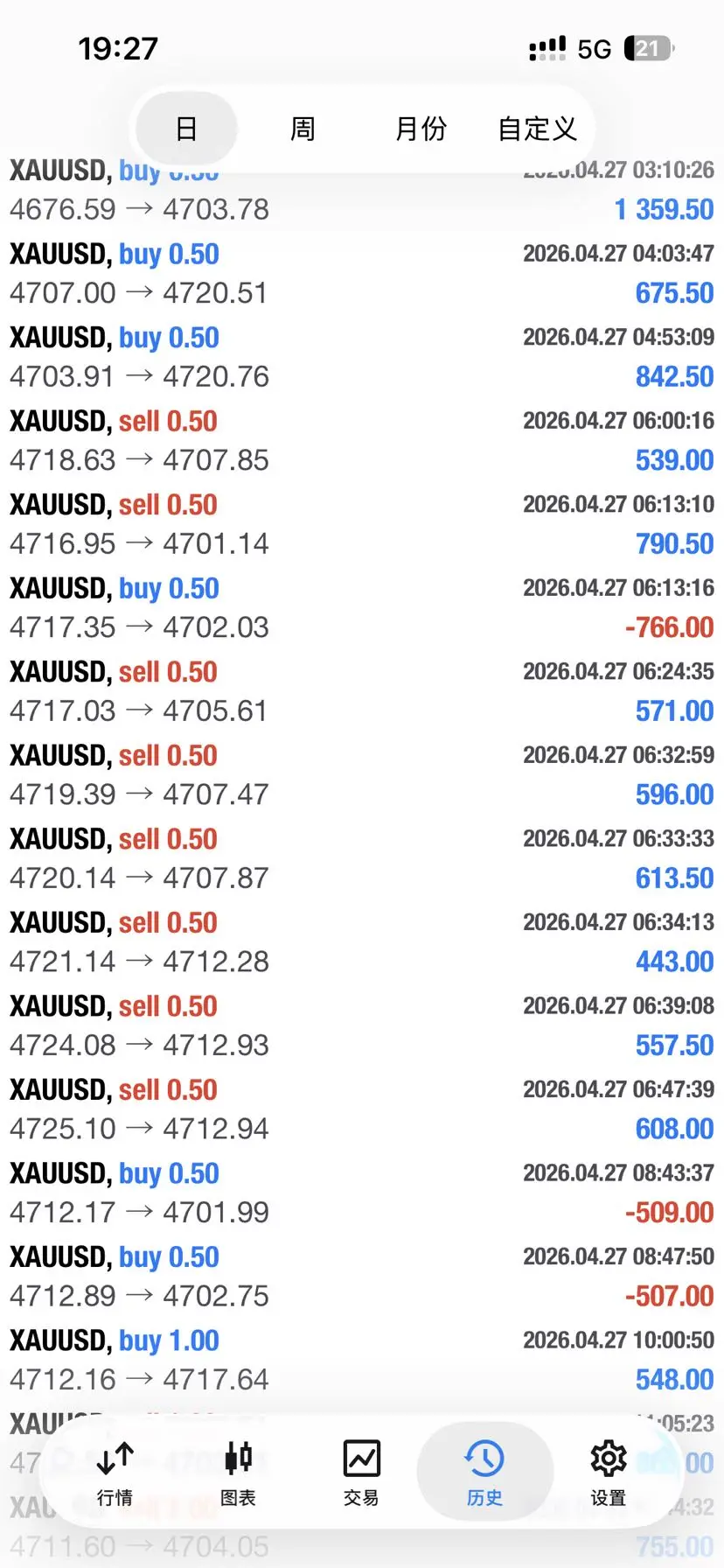Choose the 自定义 custom period
This screenshot has width=724, height=1568.
[537, 129]
